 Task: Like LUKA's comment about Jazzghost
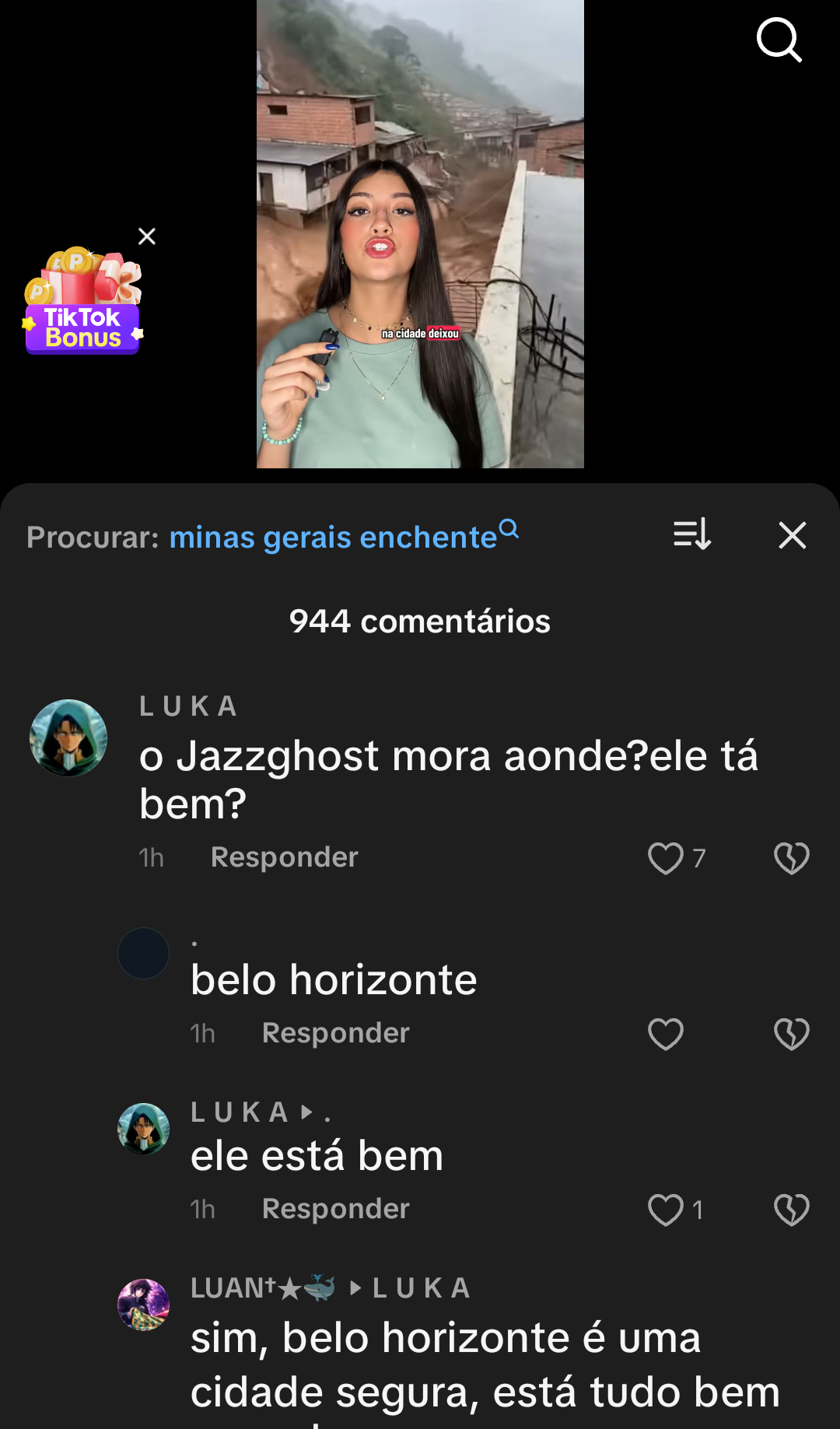click(666, 858)
